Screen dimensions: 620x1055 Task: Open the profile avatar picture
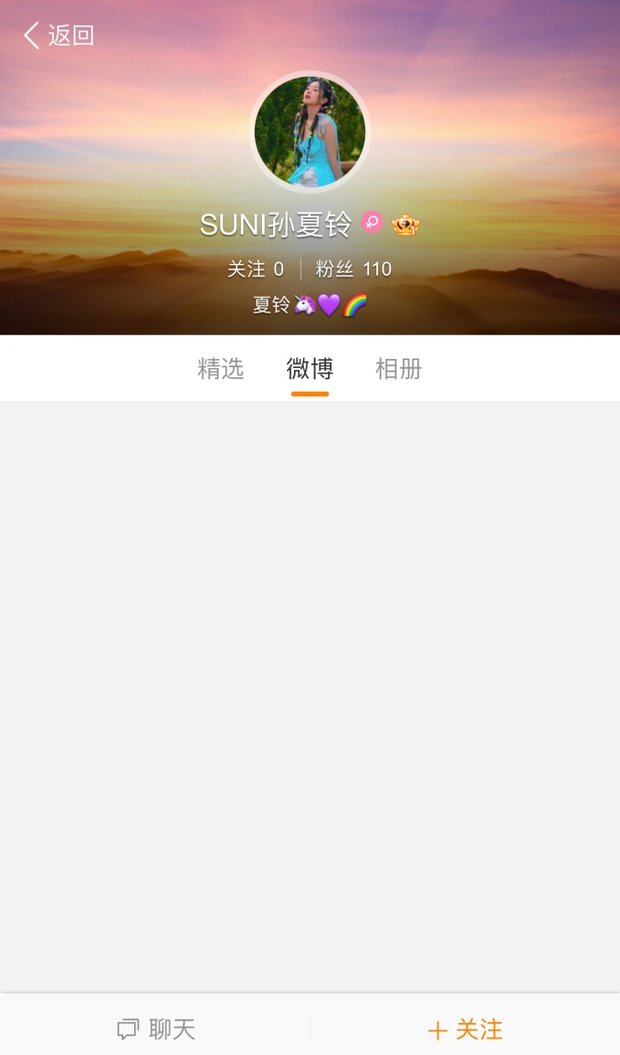(310, 131)
